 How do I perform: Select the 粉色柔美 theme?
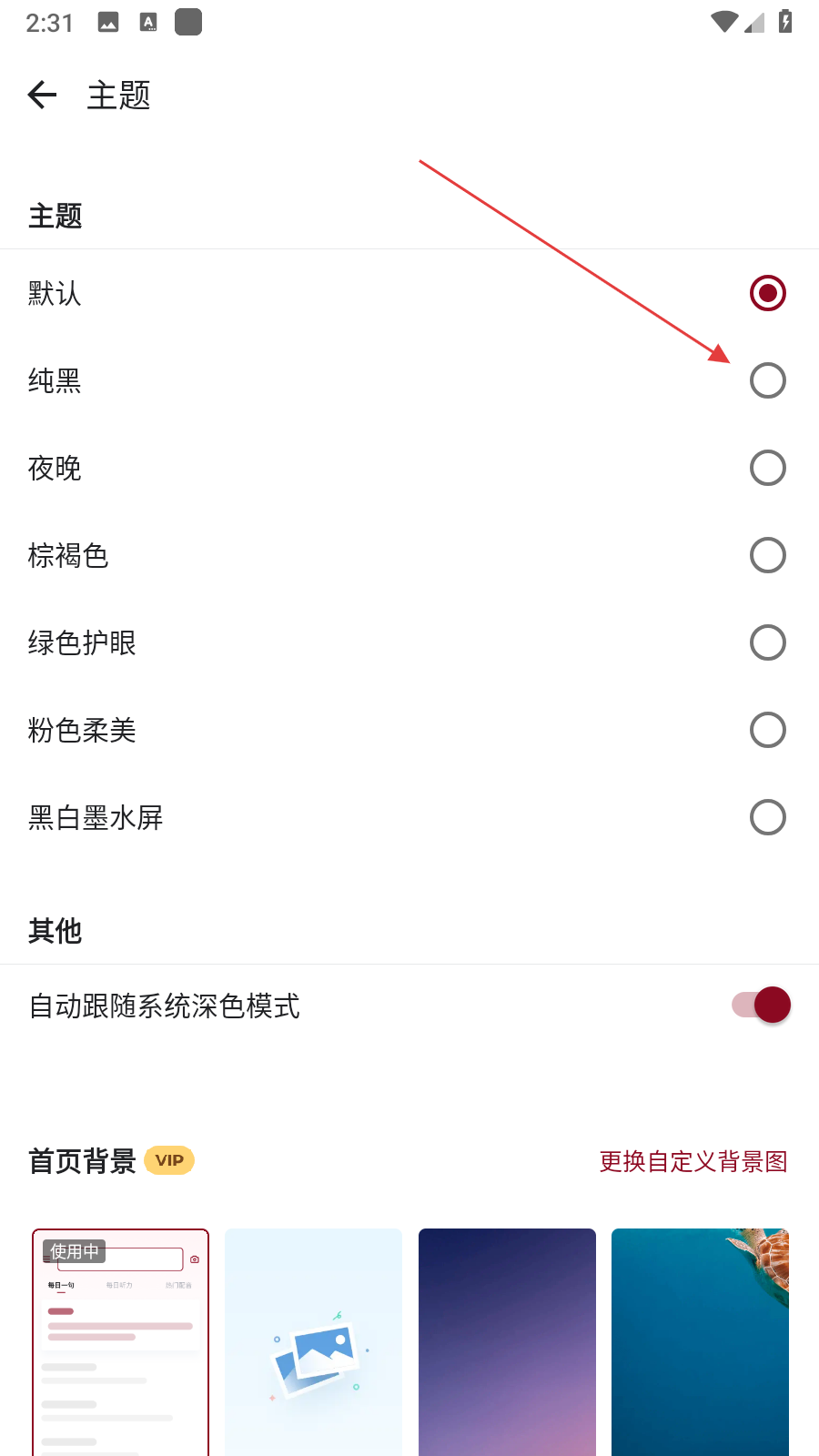click(x=767, y=730)
